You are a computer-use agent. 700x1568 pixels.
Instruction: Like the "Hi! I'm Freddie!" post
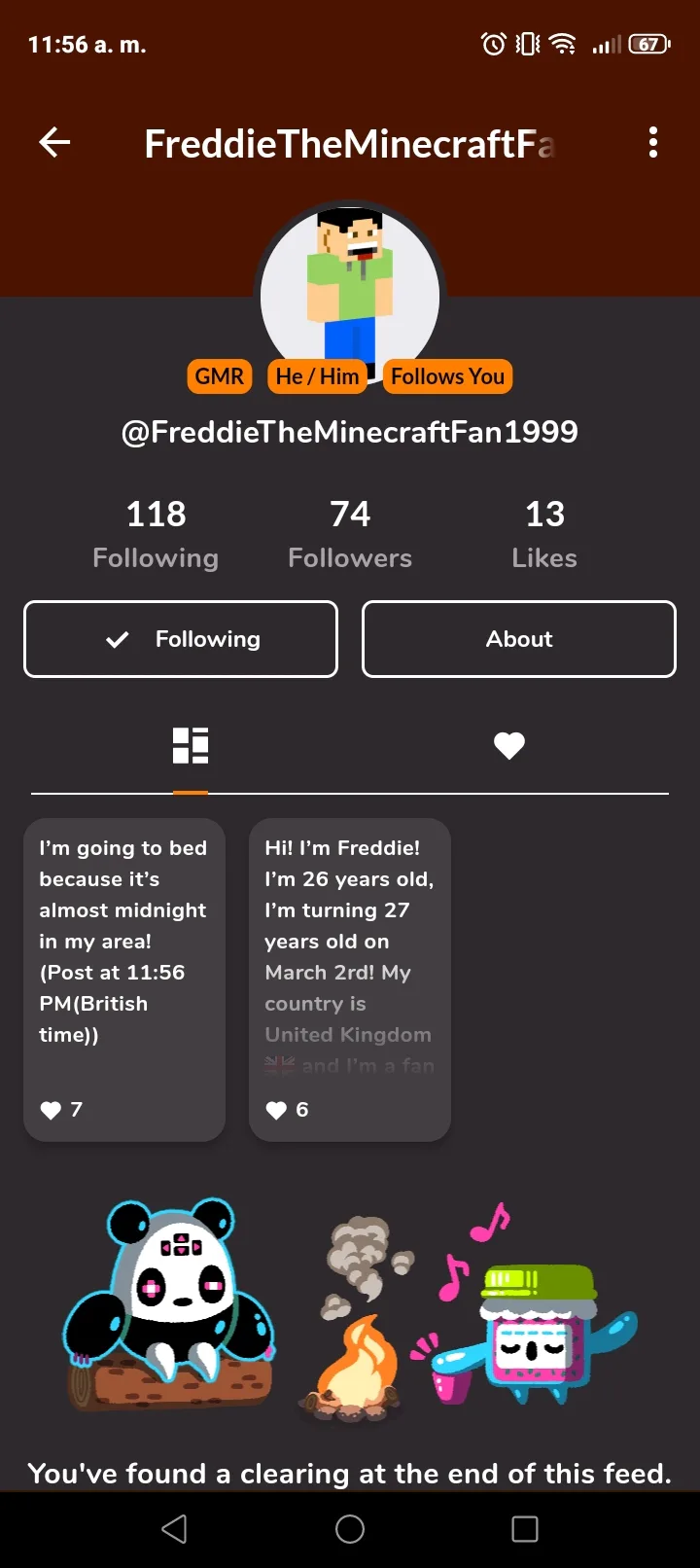coord(277,1110)
